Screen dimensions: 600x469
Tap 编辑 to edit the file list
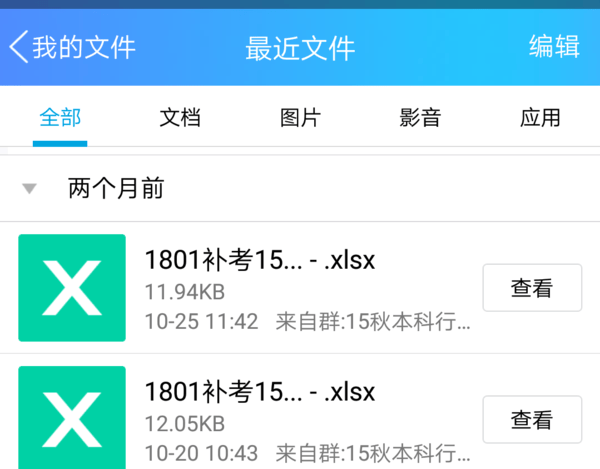pos(554,47)
